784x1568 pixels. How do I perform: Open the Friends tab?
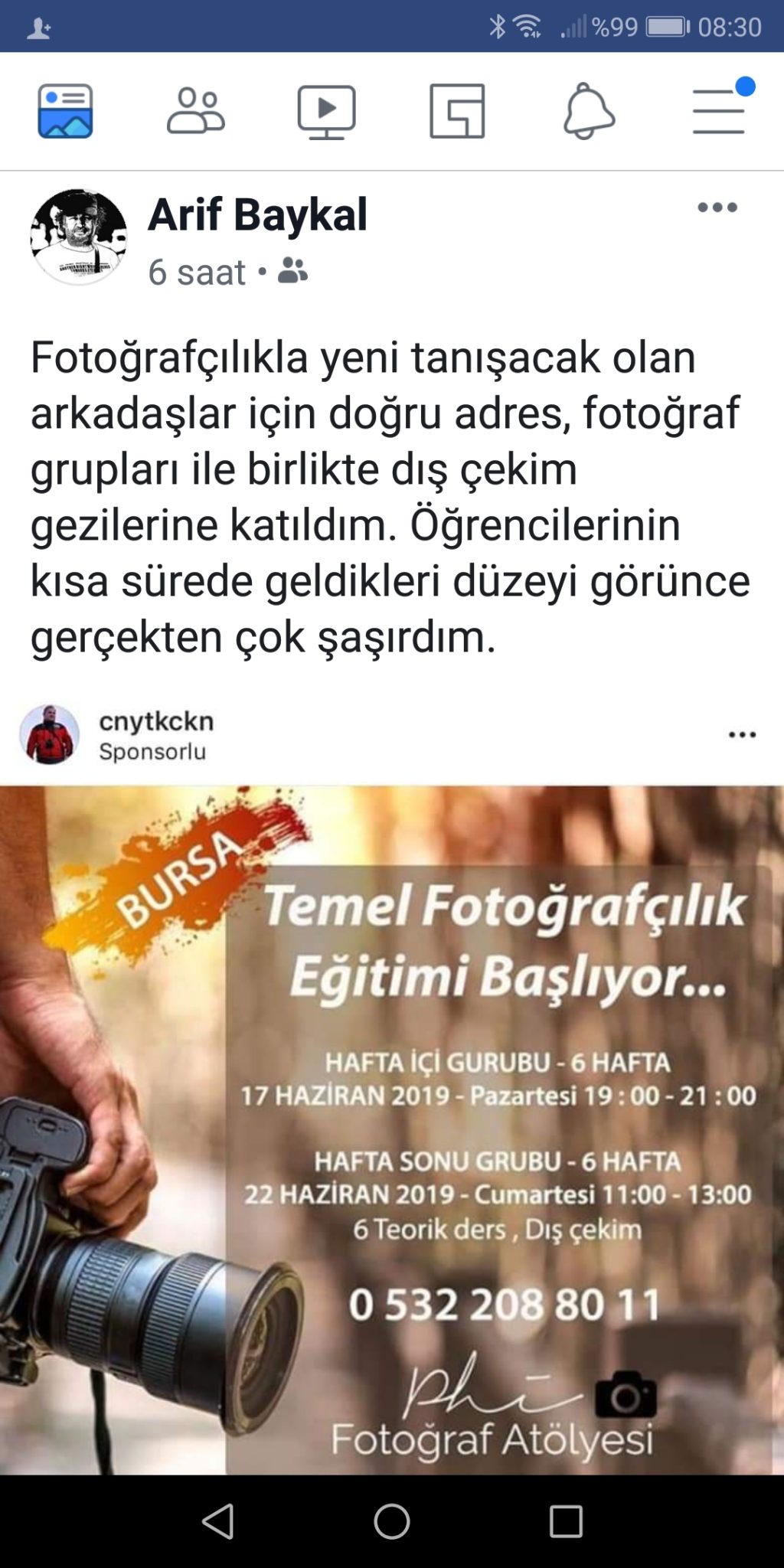(x=196, y=111)
